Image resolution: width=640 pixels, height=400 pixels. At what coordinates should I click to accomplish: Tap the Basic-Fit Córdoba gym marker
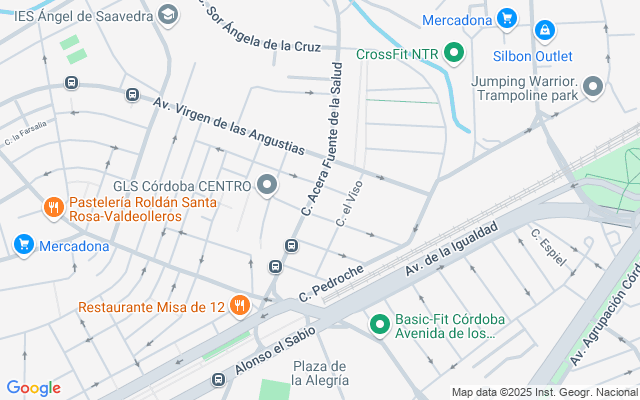pyautogui.click(x=380, y=325)
